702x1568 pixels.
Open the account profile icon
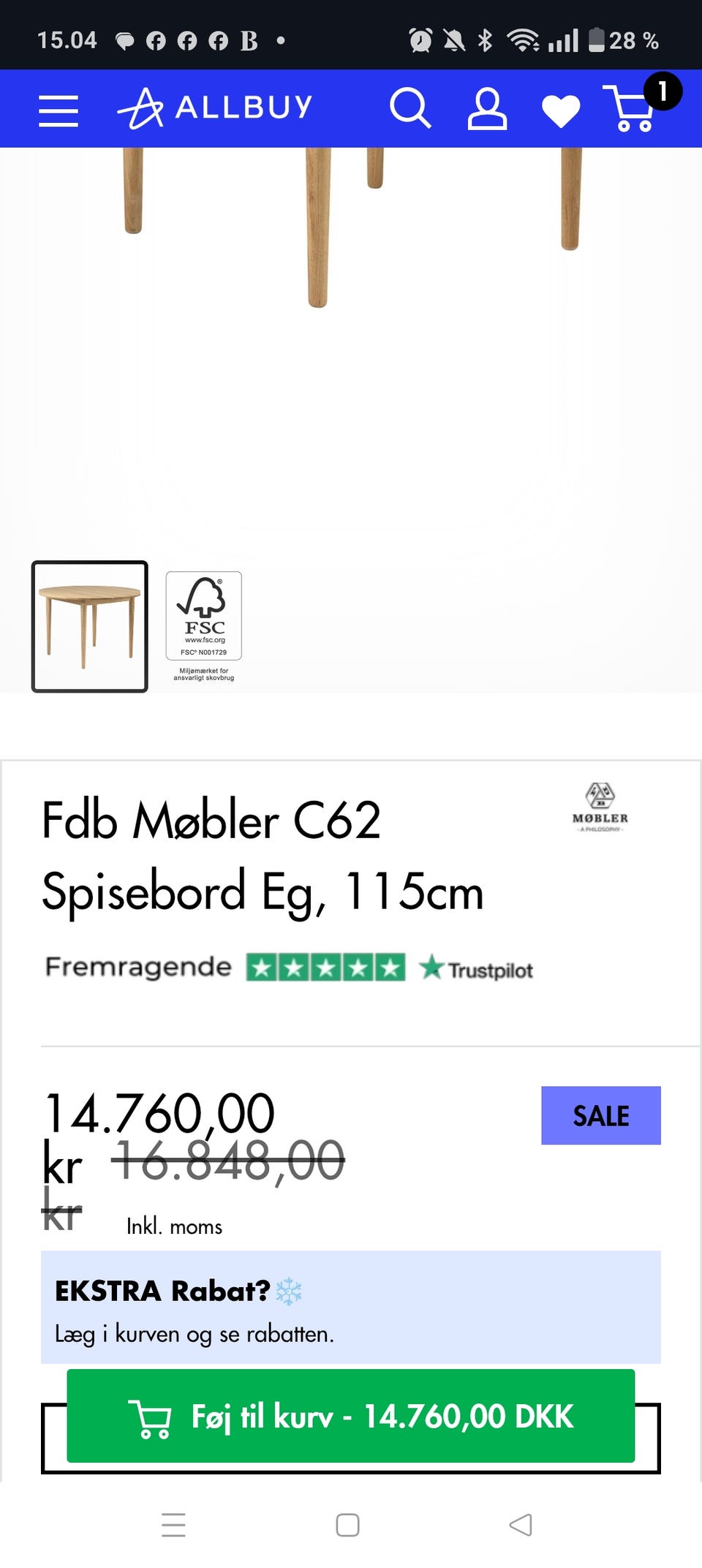(x=486, y=109)
